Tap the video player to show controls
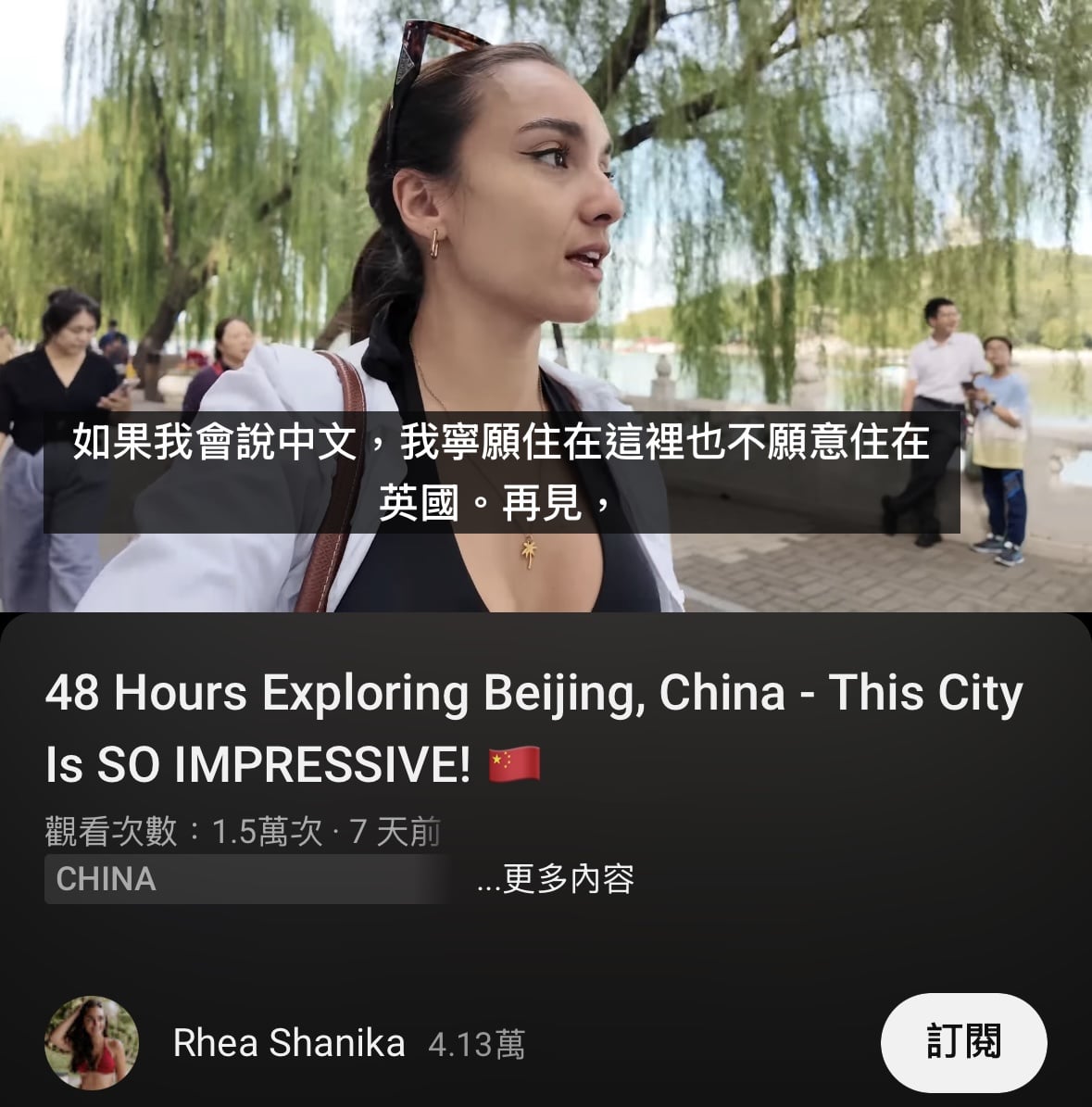This screenshot has height=1107, width=1092. 546,232
